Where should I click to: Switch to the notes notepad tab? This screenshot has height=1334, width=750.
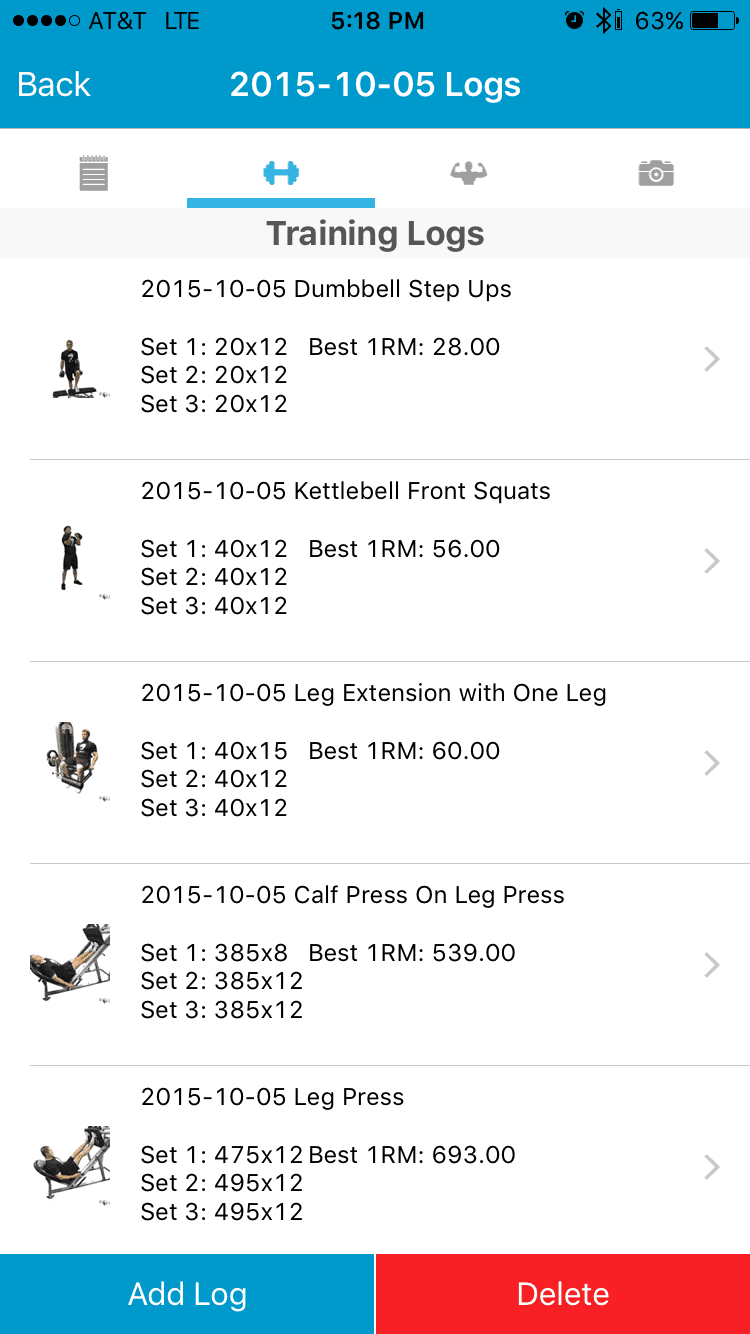(x=93, y=172)
